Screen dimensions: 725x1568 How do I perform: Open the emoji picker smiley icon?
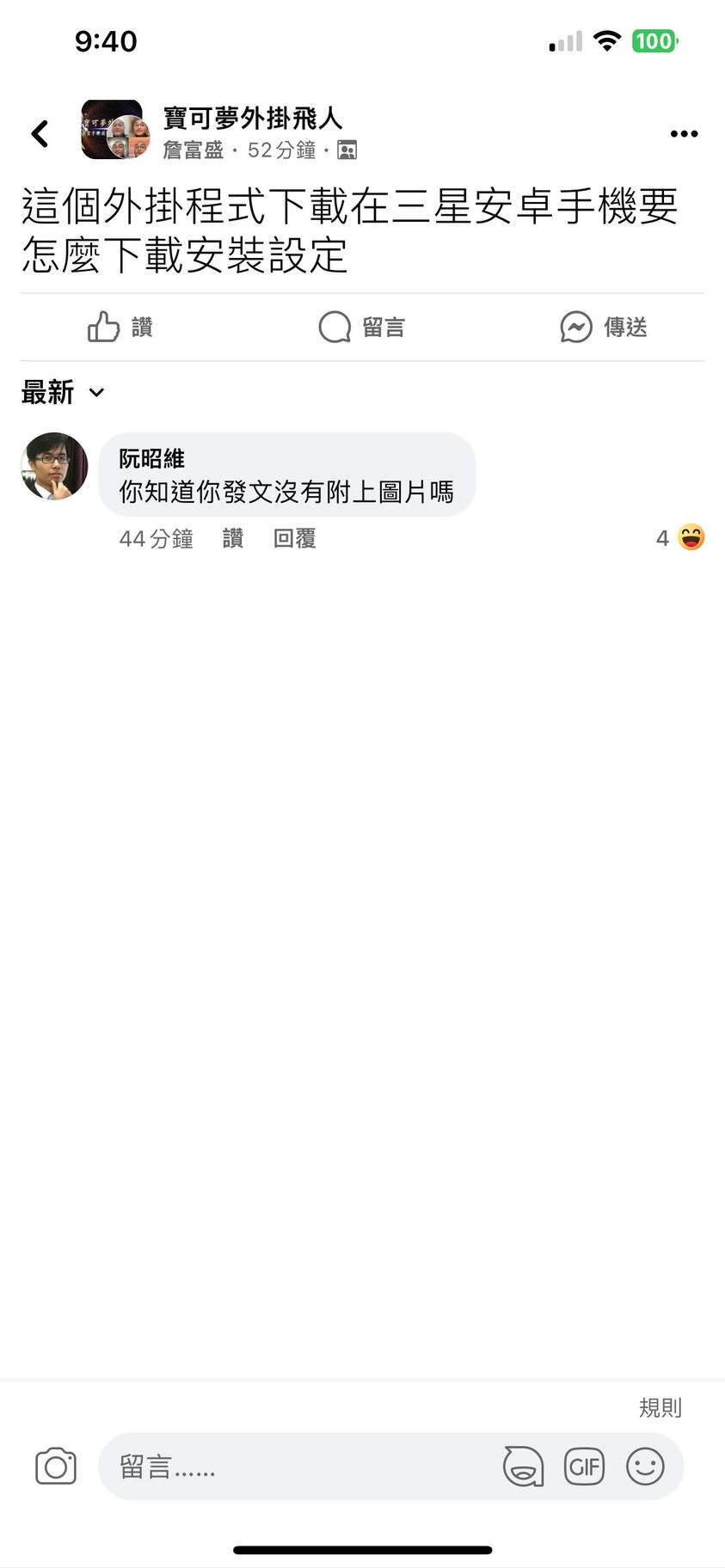[x=645, y=1467]
